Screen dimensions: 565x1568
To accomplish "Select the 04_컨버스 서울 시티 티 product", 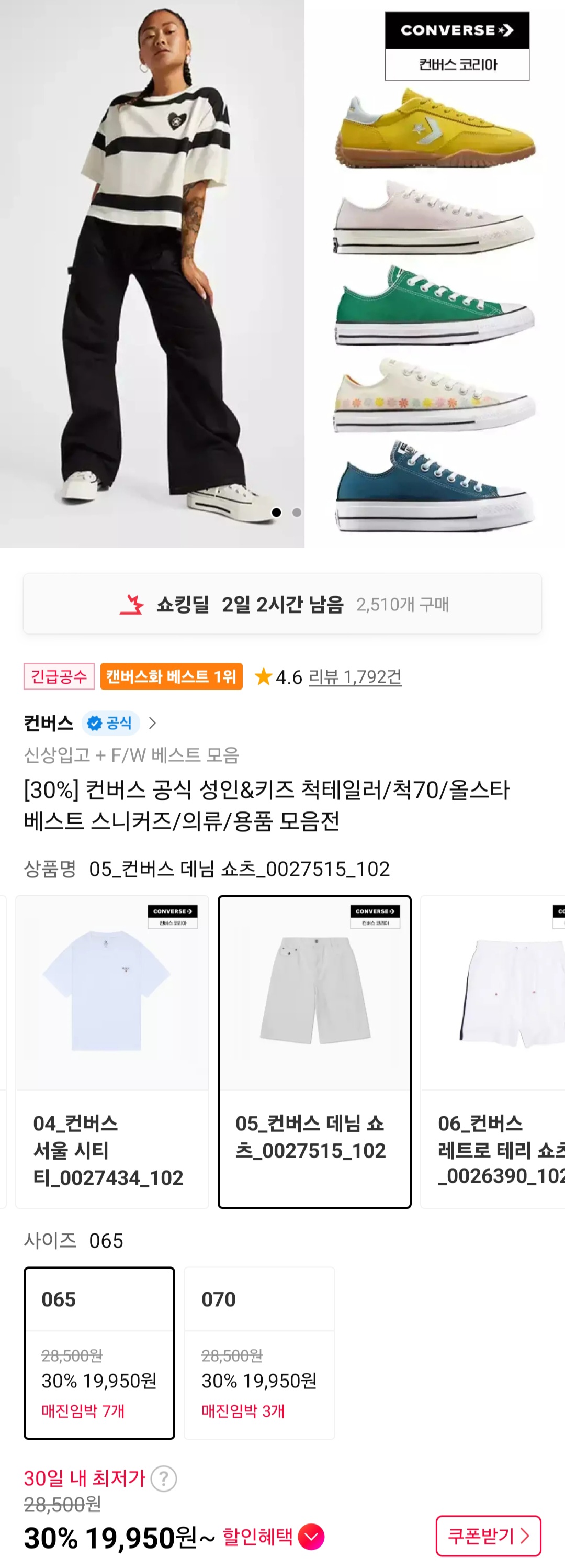I will click(x=112, y=1051).
